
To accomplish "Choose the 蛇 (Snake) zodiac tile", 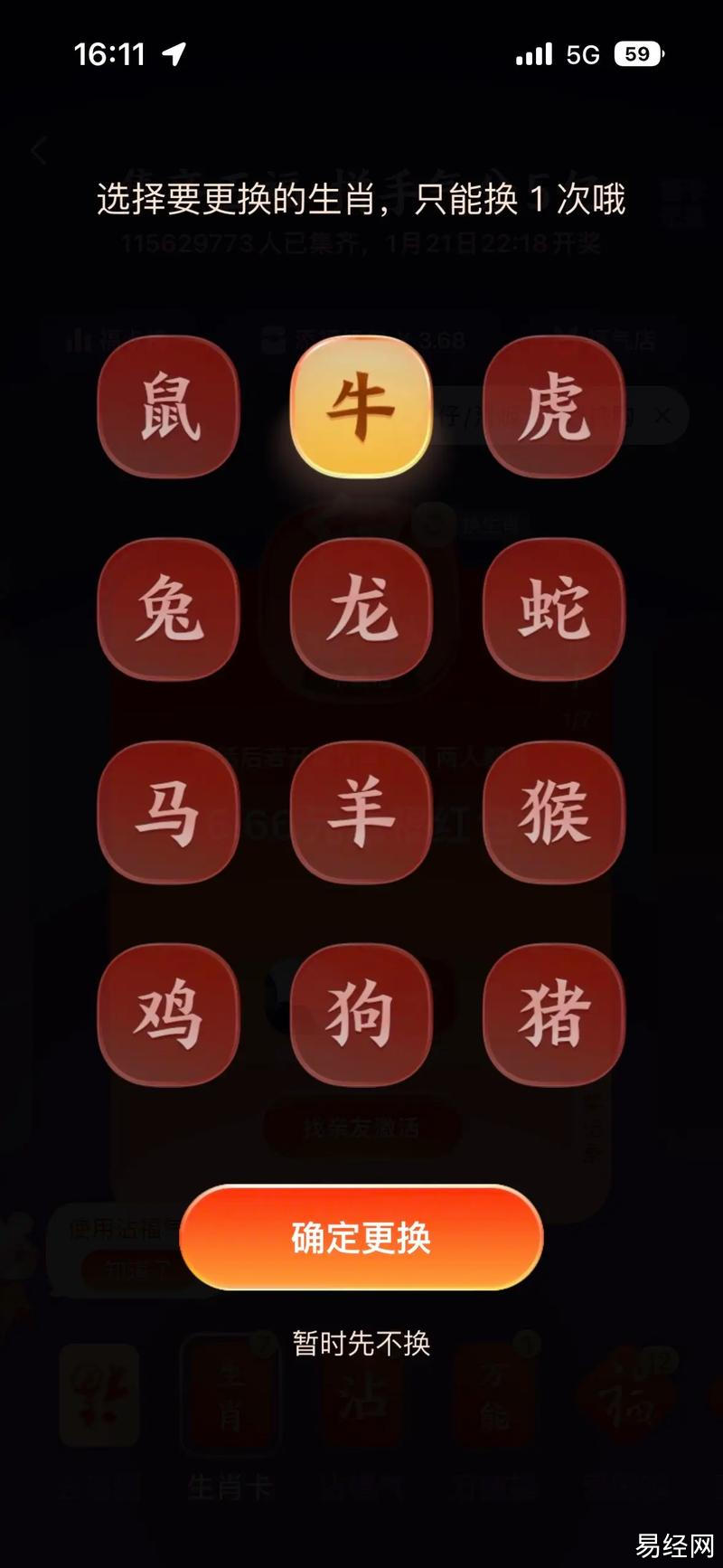I will click(x=553, y=609).
